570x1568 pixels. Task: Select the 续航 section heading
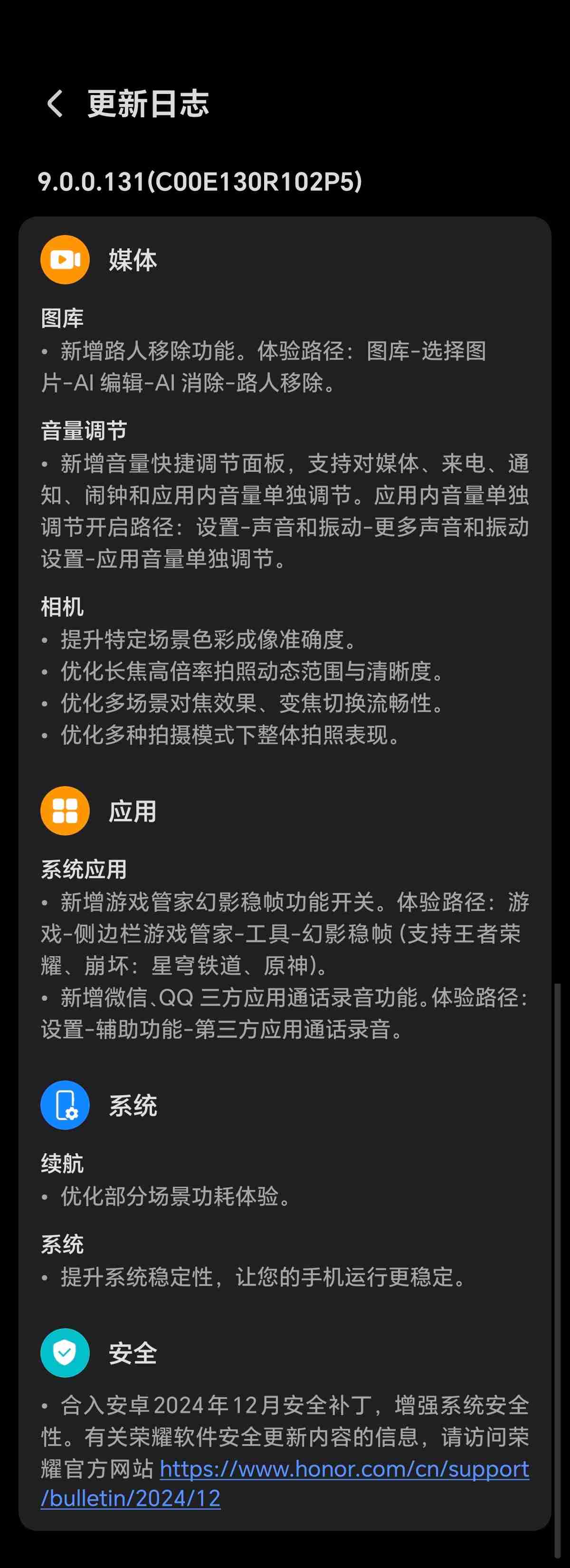(x=63, y=1165)
